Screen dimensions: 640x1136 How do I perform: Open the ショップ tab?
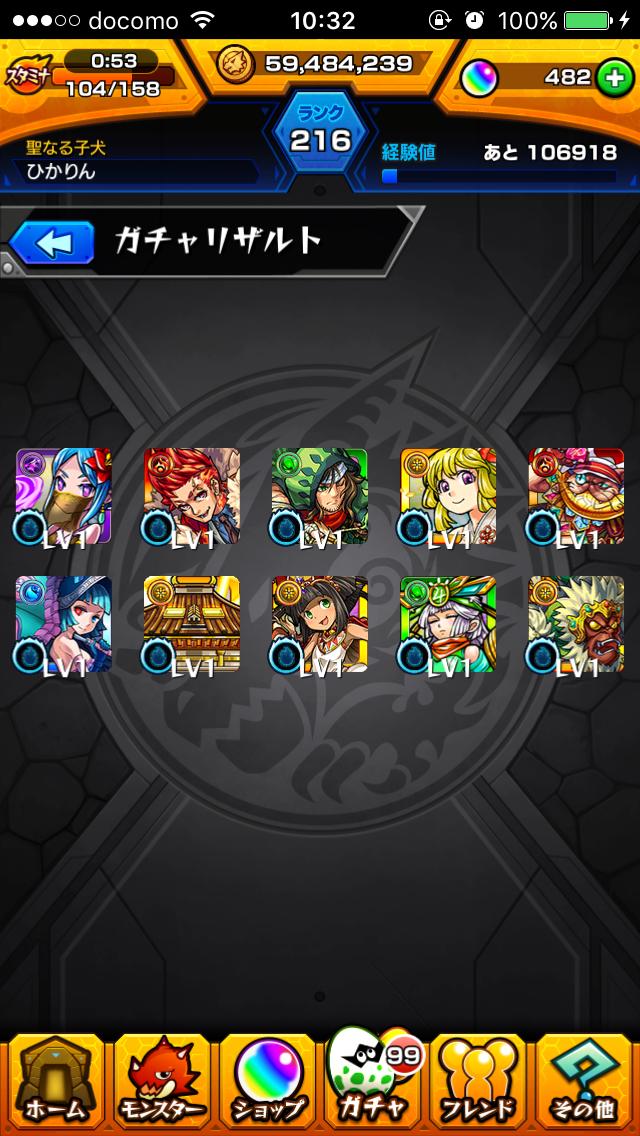(x=268, y=1080)
